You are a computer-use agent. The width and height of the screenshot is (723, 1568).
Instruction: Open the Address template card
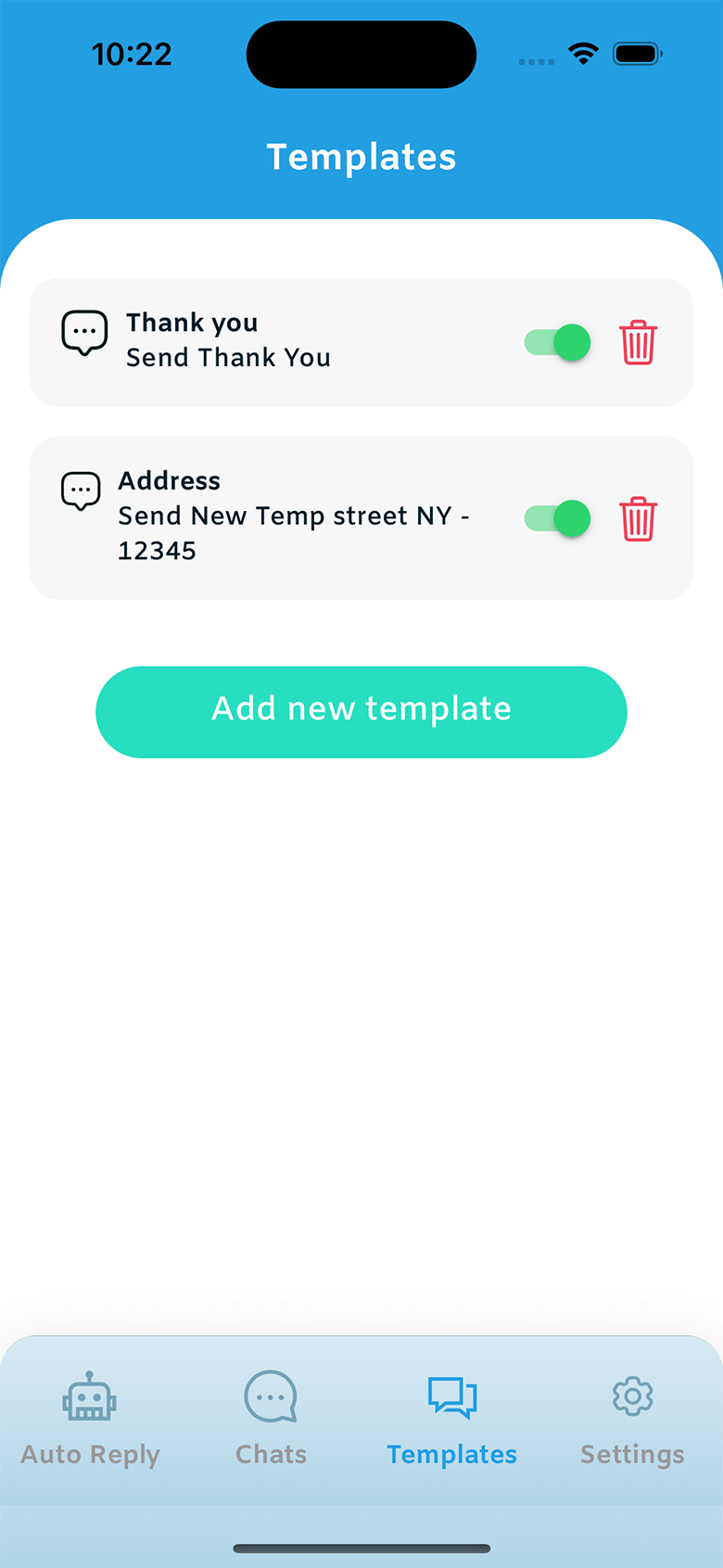coord(278,516)
